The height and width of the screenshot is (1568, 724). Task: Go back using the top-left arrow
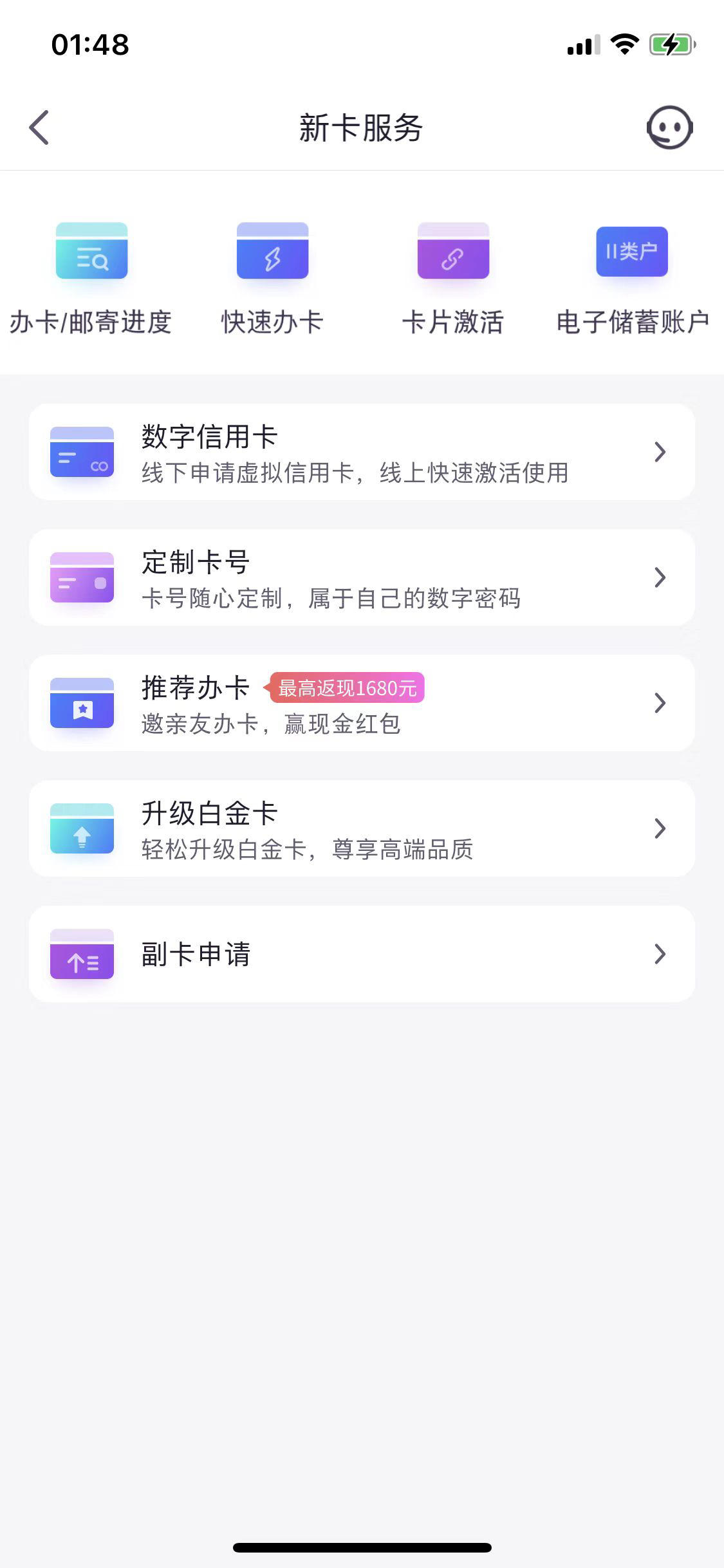[39, 127]
